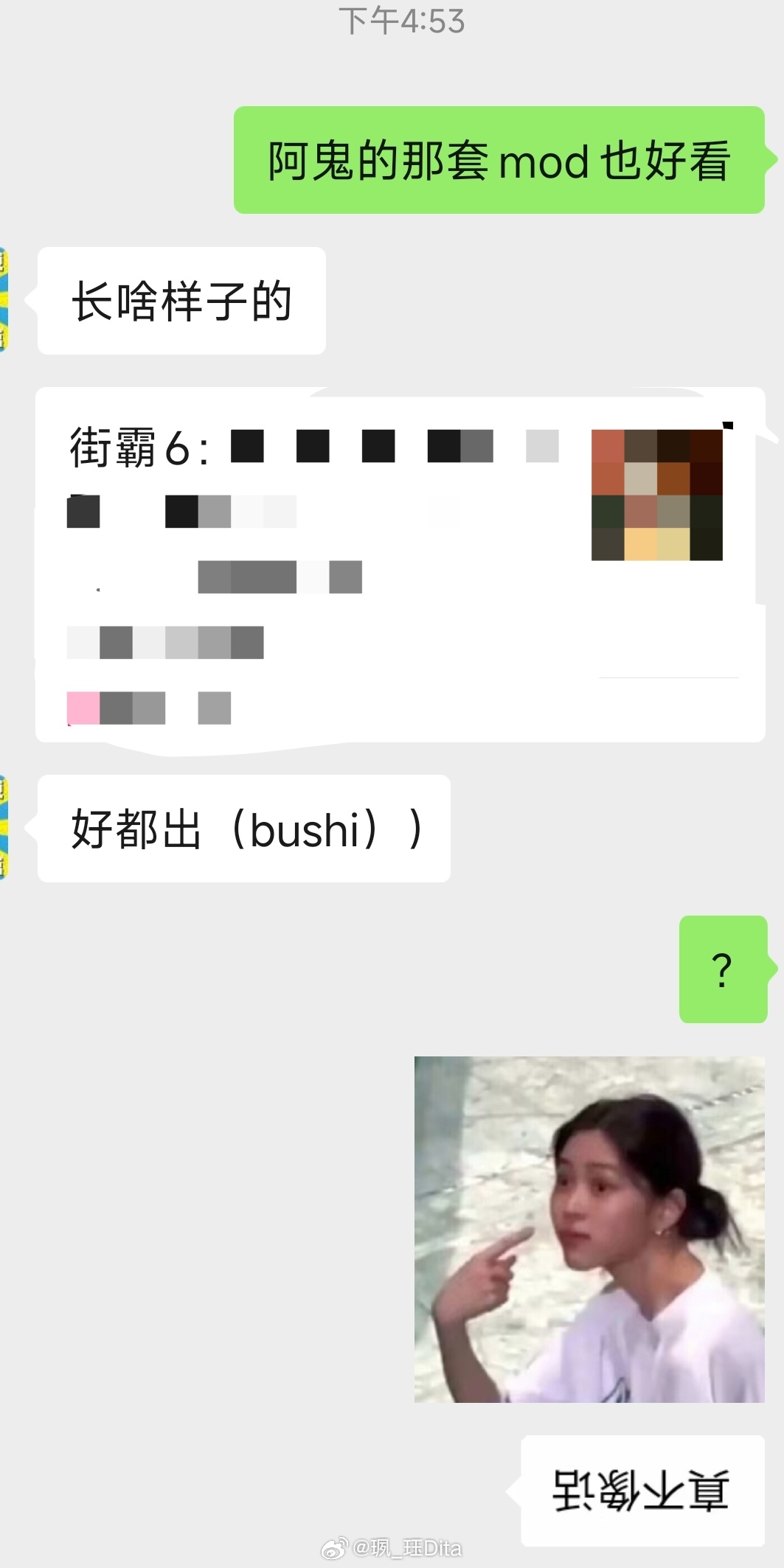View the sent meme image full screen
Viewport: 784px width, 1568px height.
589,1229
